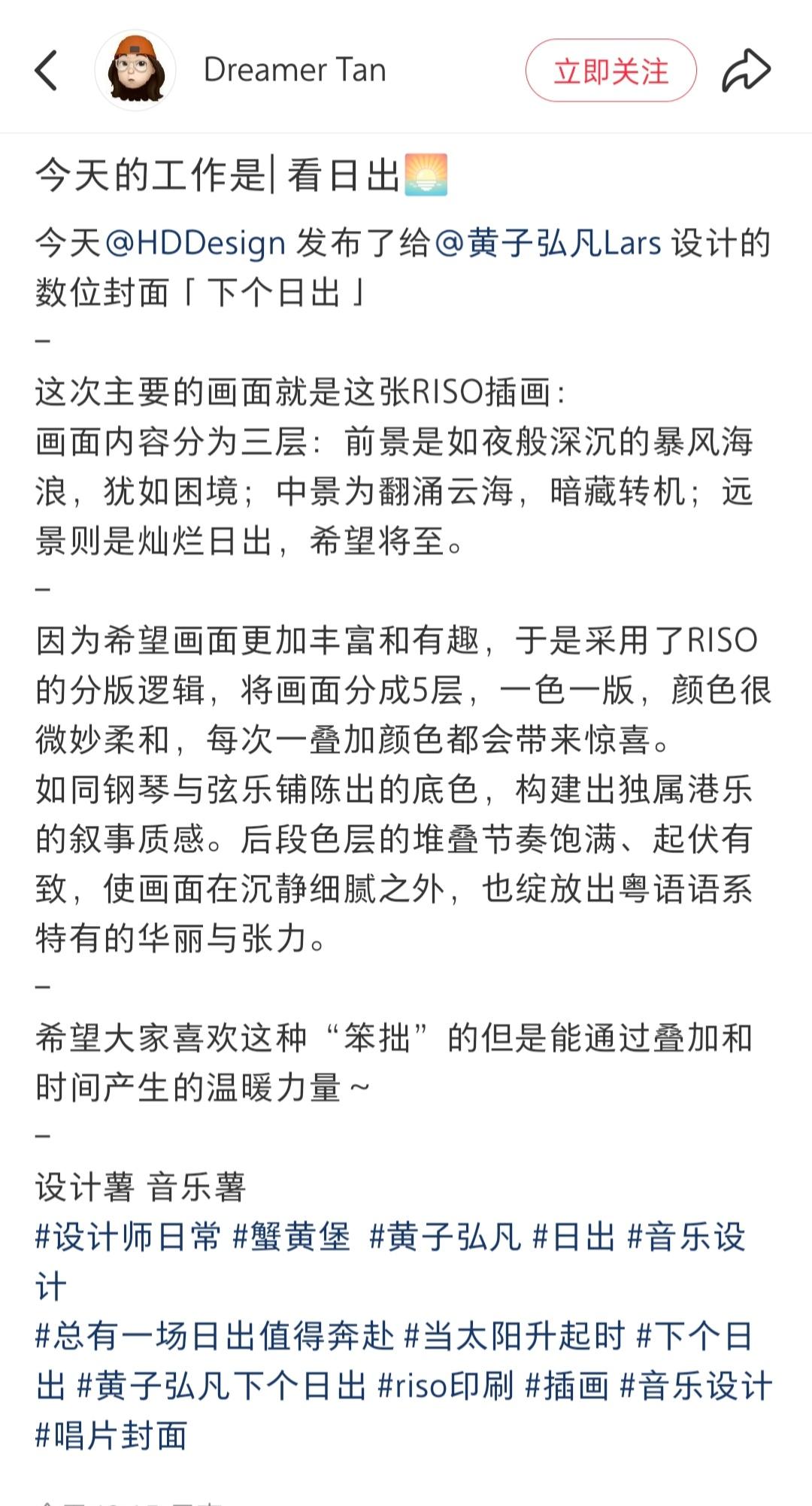This screenshot has width=812, height=1506.
Task: Open hashtag #蟹黄堡
Action: tap(292, 1237)
